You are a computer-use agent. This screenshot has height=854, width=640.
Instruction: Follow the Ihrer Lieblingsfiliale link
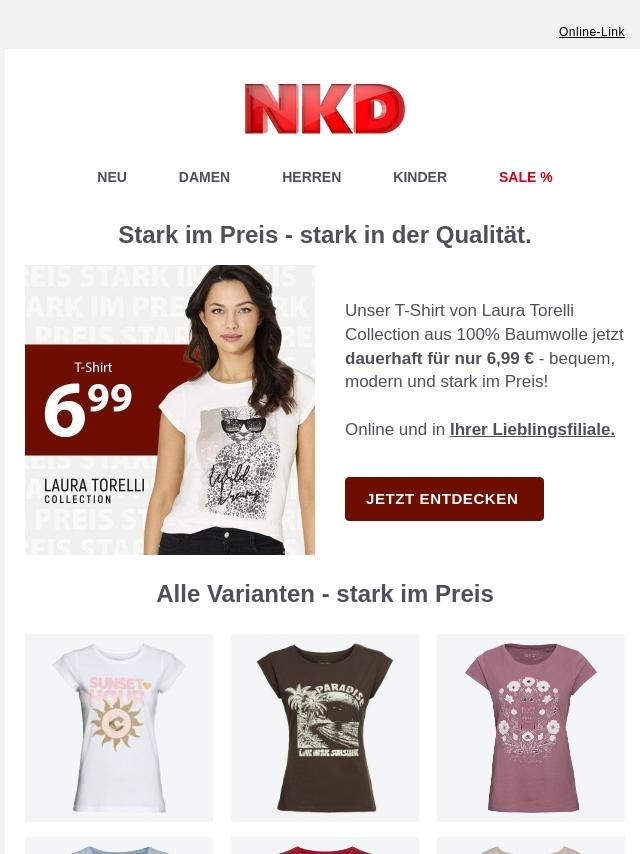[x=532, y=429]
